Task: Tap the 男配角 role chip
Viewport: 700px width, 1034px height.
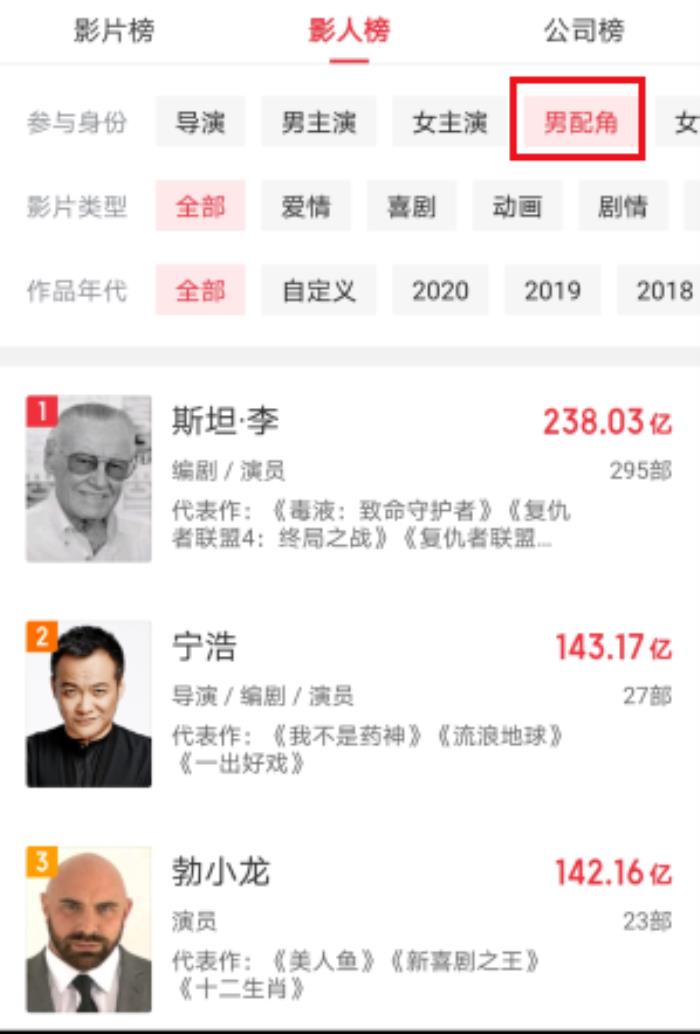Action: (580, 123)
